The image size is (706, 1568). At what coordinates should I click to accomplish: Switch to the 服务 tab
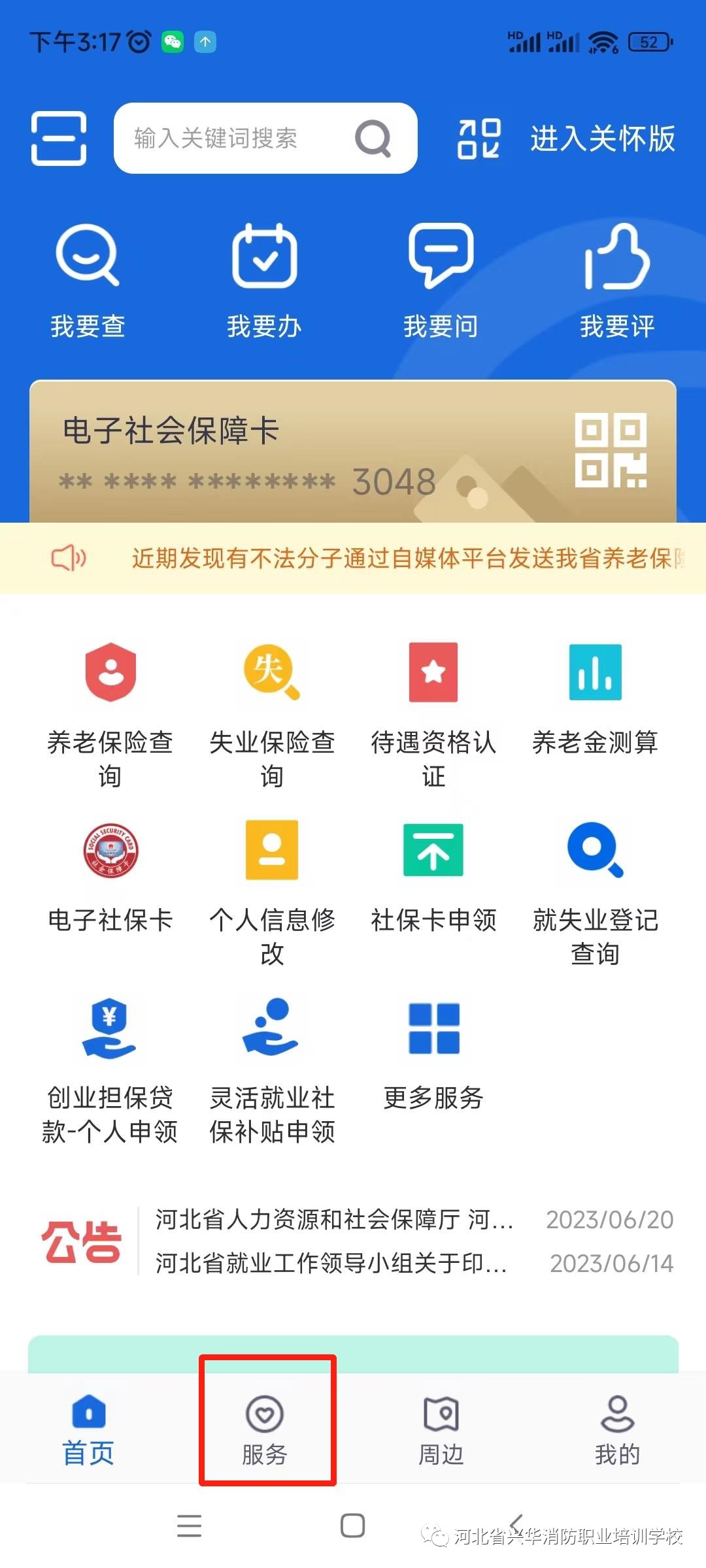point(265,1431)
